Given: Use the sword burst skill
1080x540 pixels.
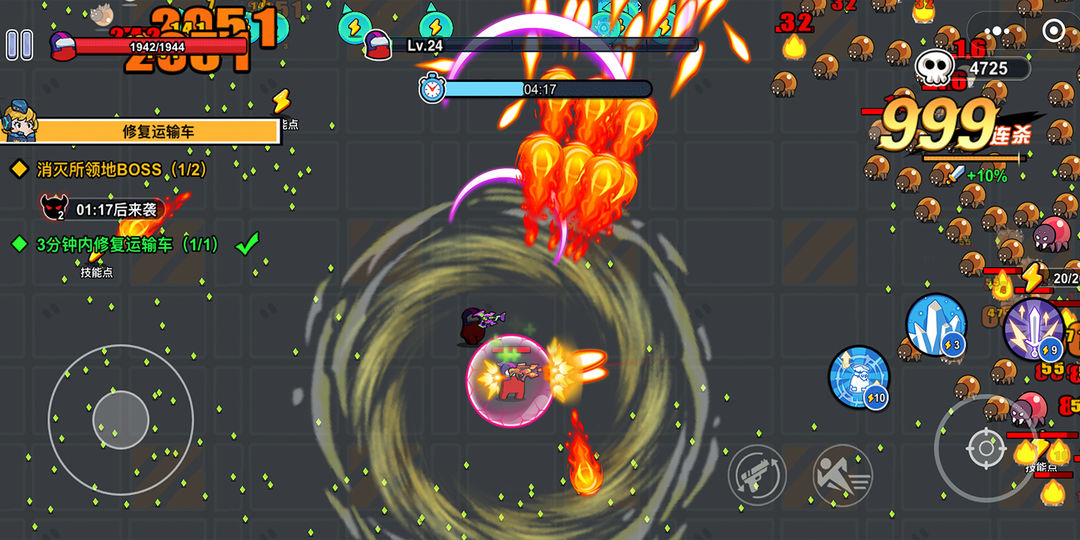Looking at the screenshot, I should coord(1032,328).
